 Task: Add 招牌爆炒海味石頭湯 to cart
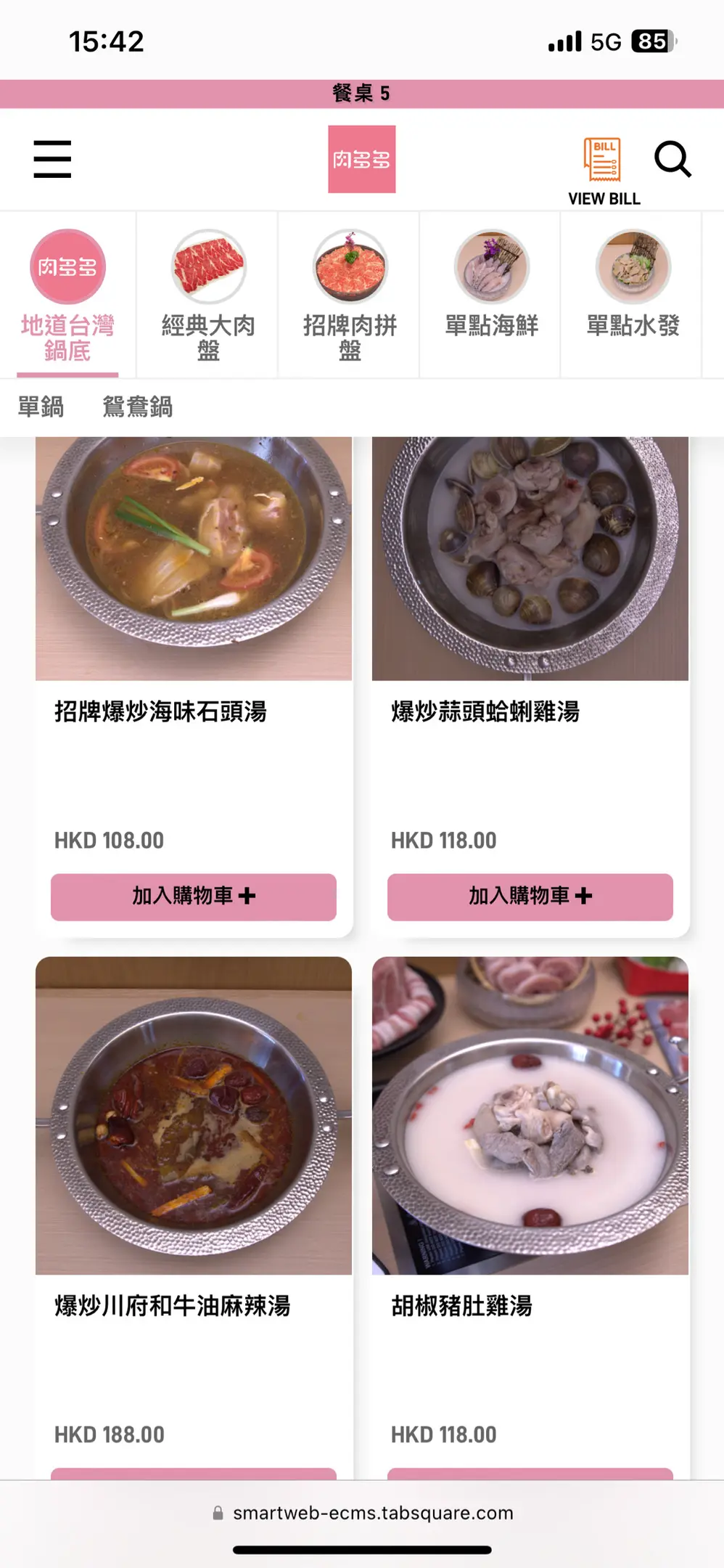[x=194, y=897]
